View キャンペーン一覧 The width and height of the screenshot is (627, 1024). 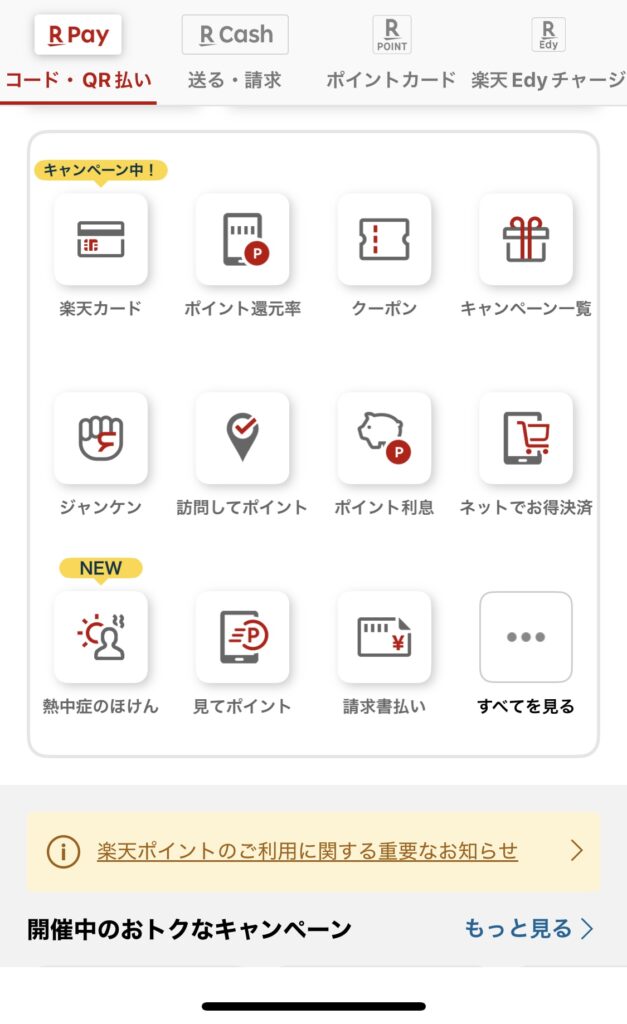tap(526, 256)
